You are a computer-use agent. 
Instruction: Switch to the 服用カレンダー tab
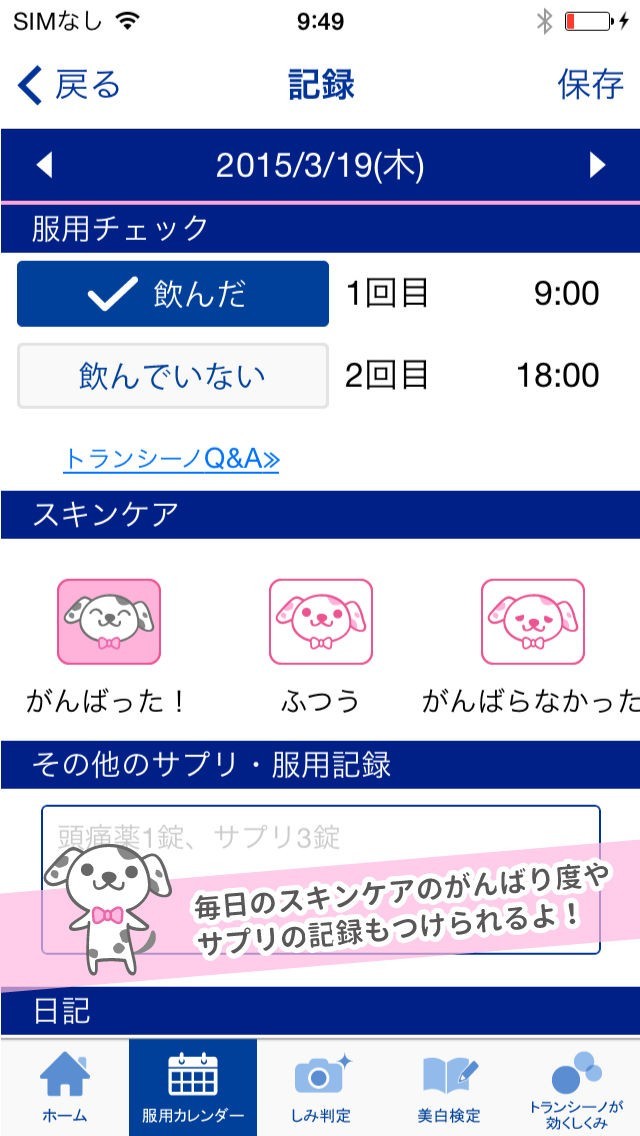(192, 1086)
